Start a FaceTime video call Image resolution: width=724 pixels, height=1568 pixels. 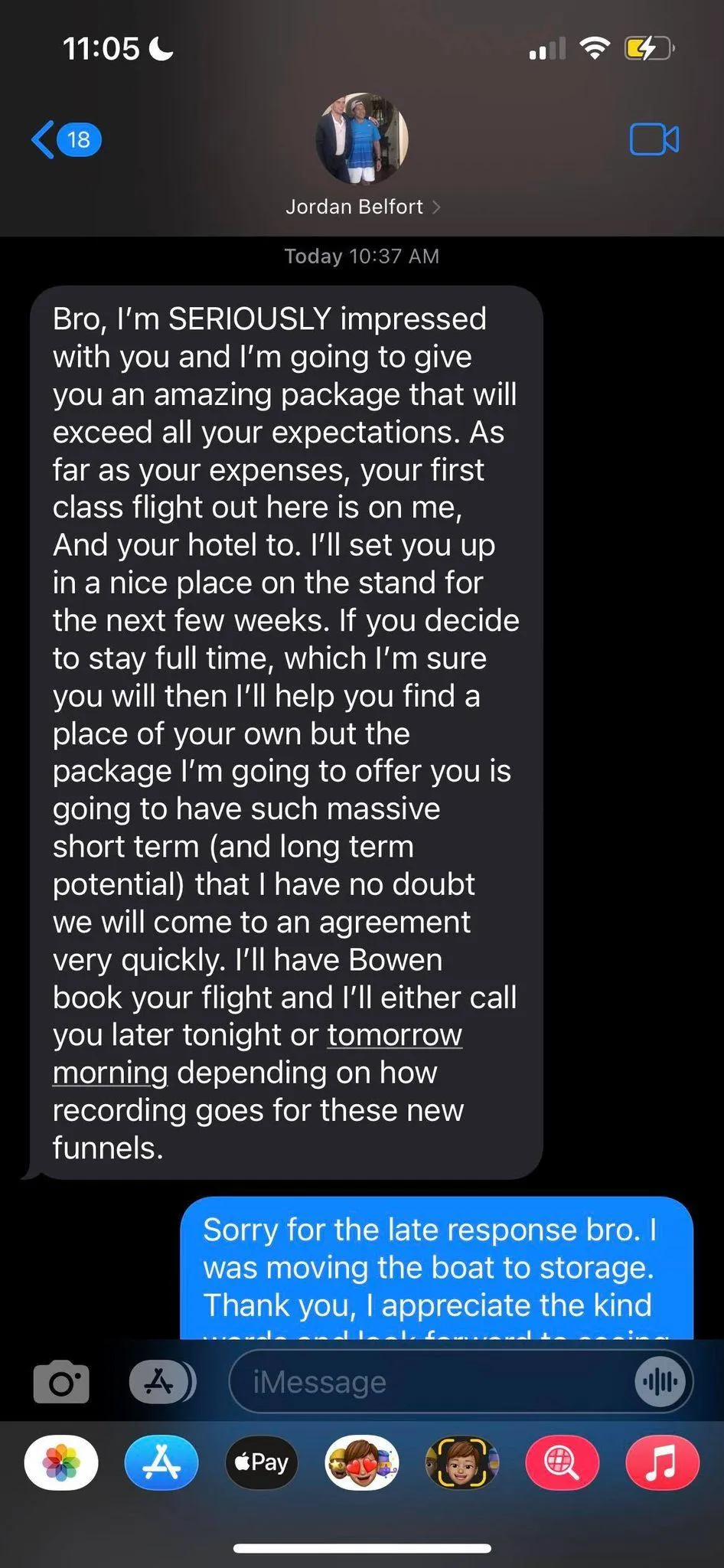654,139
